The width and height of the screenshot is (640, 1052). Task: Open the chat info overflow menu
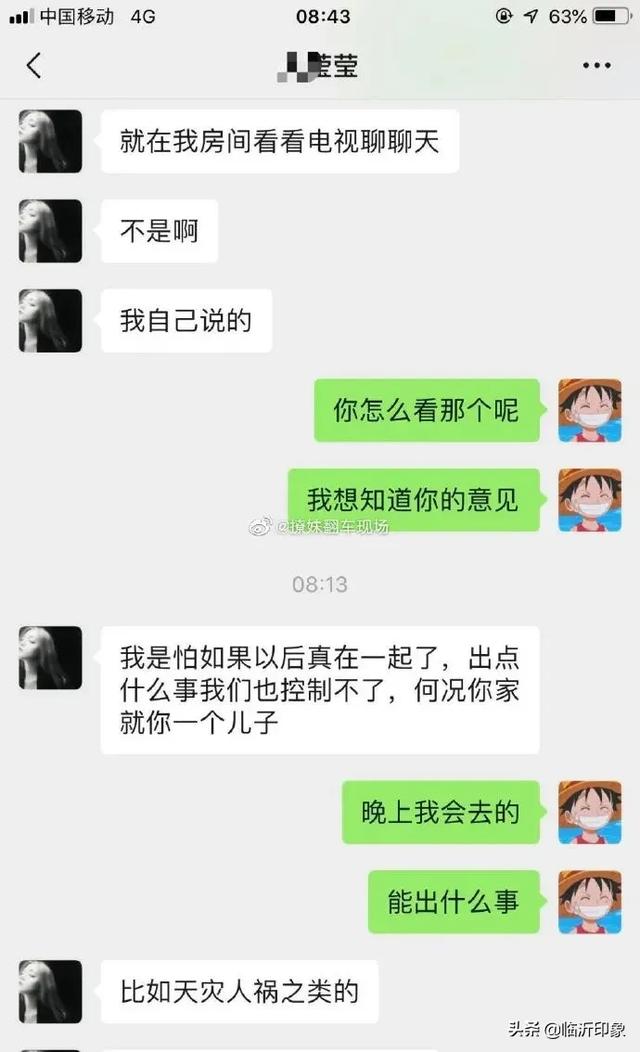click(596, 66)
